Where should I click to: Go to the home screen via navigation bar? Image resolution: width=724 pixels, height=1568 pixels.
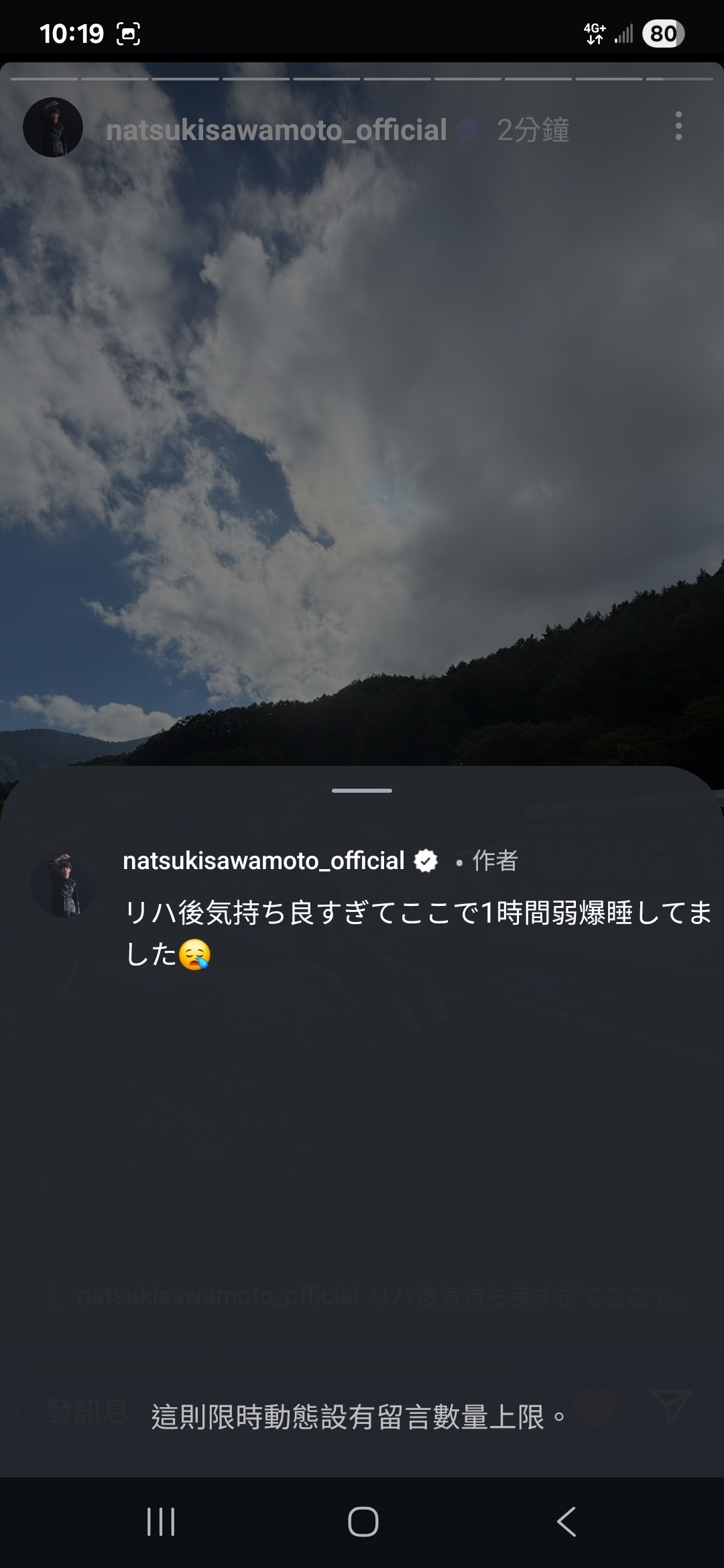[x=363, y=1522]
